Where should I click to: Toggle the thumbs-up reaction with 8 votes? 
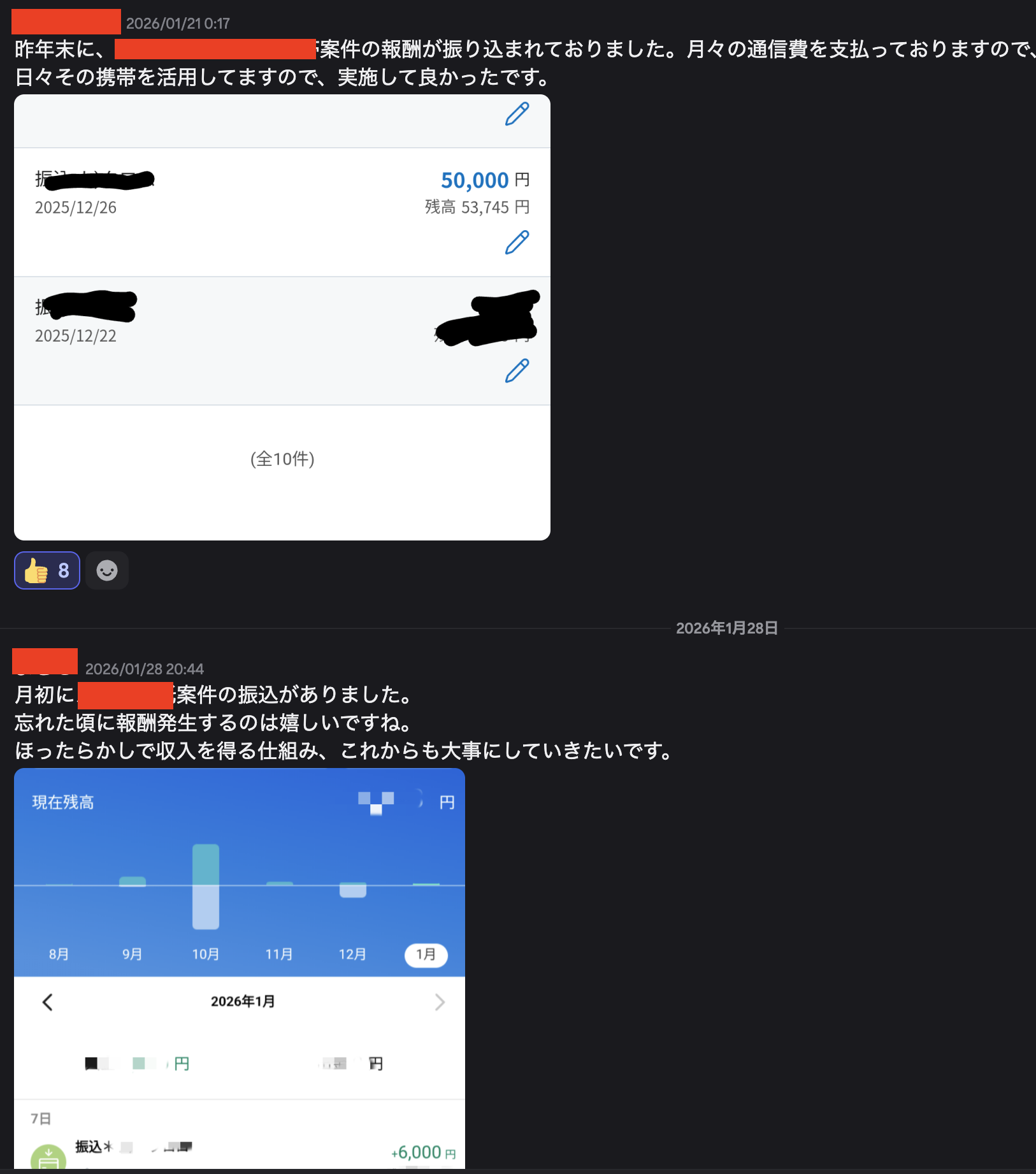coord(47,570)
